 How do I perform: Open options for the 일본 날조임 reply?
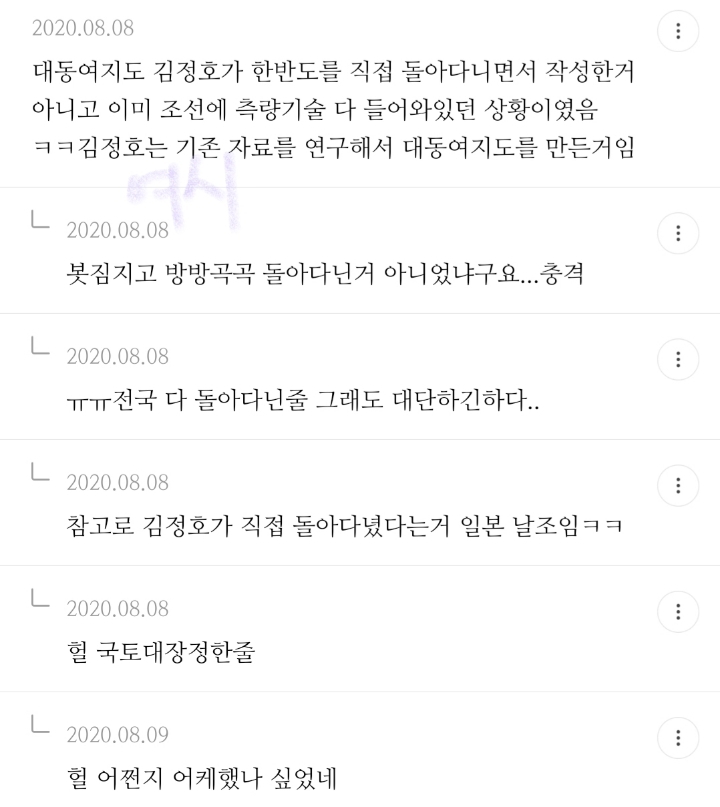(x=679, y=485)
